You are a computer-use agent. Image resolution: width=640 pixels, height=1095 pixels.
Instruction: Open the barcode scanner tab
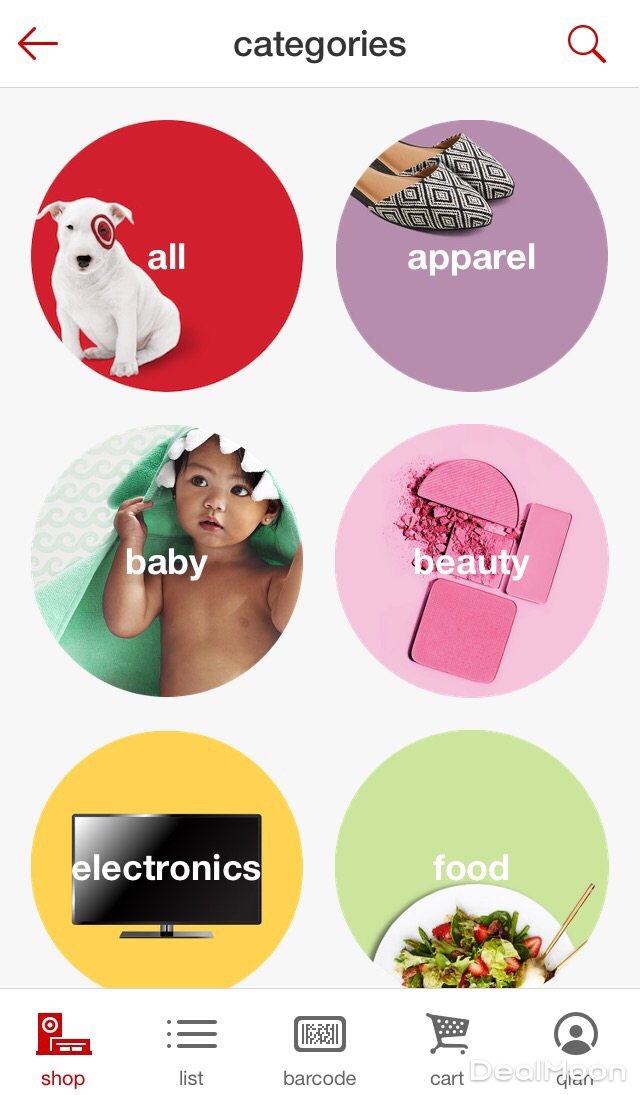tap(319, 1048)
